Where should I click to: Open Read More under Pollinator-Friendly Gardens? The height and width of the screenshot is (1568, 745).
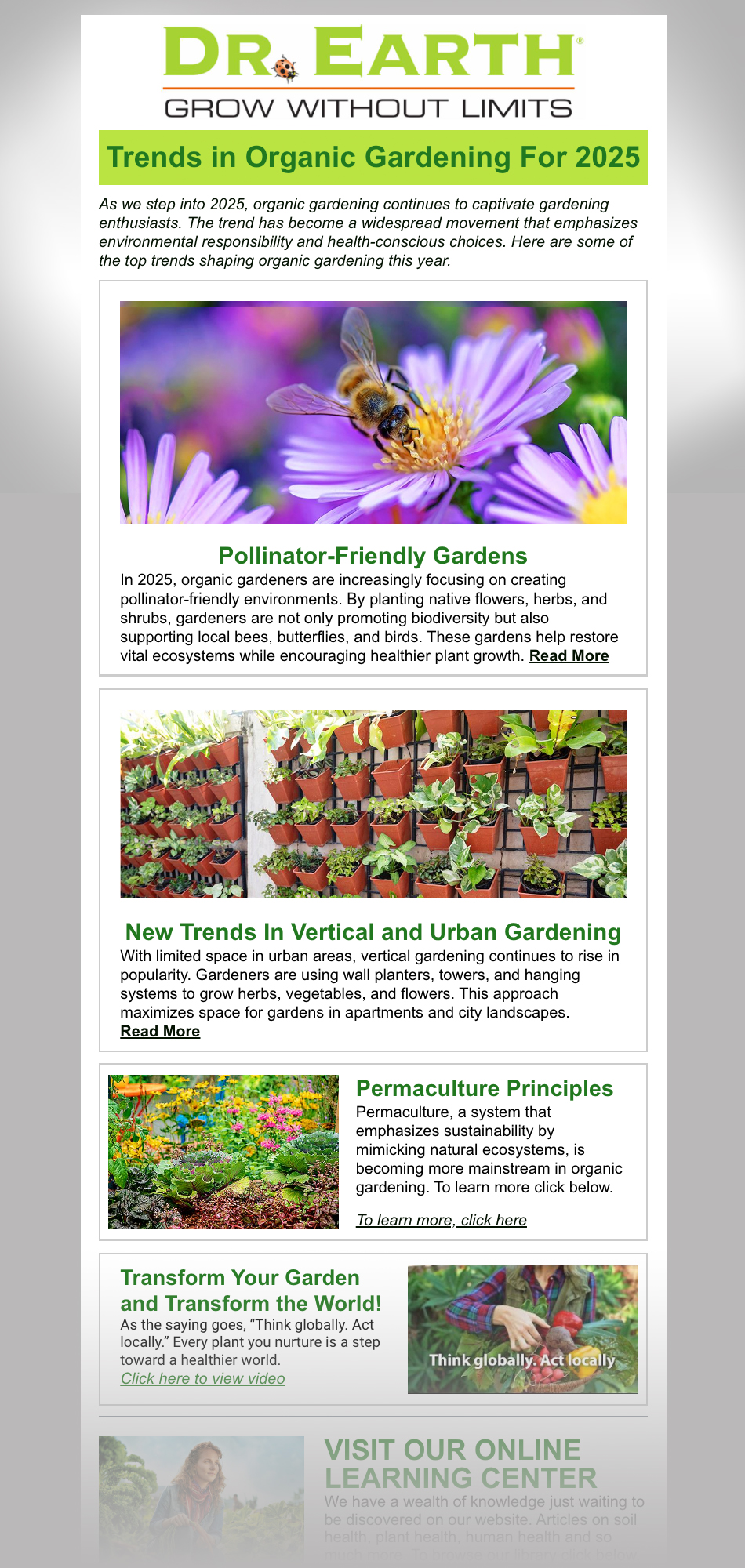(569, 656)
